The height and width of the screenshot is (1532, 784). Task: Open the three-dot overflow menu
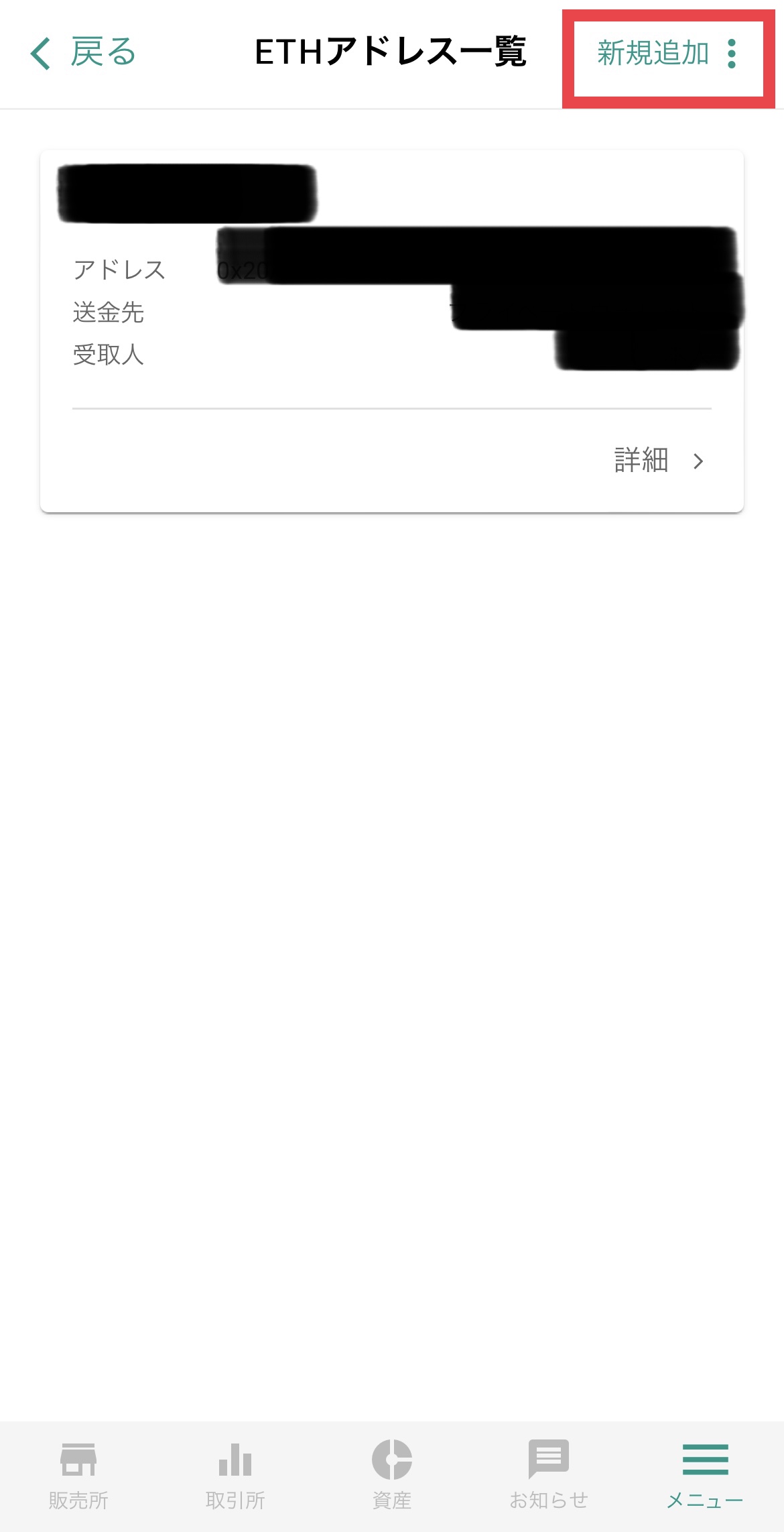pos(732,54)
